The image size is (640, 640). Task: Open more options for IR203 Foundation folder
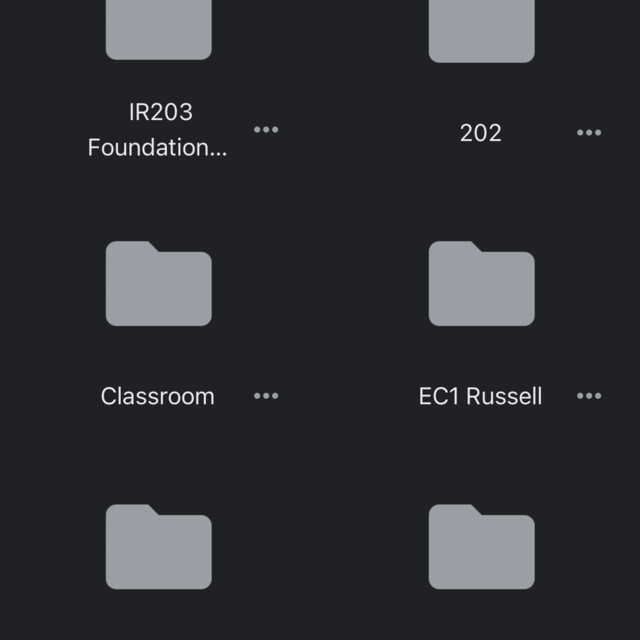pyautogui.click(x=266, y=130)
